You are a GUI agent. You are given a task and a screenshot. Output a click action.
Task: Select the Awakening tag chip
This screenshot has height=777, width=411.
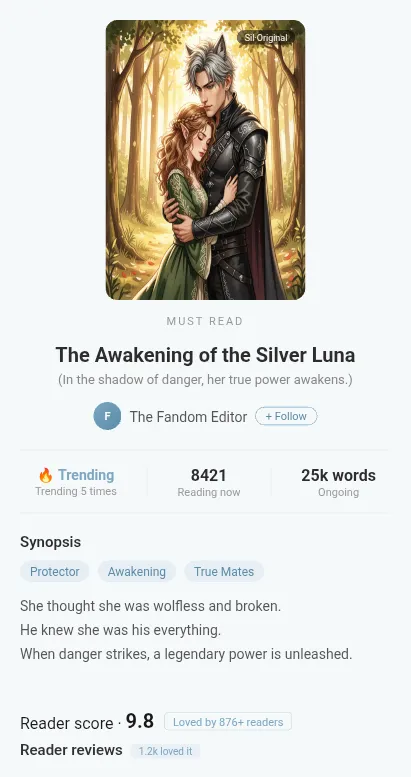coord(137,571)
